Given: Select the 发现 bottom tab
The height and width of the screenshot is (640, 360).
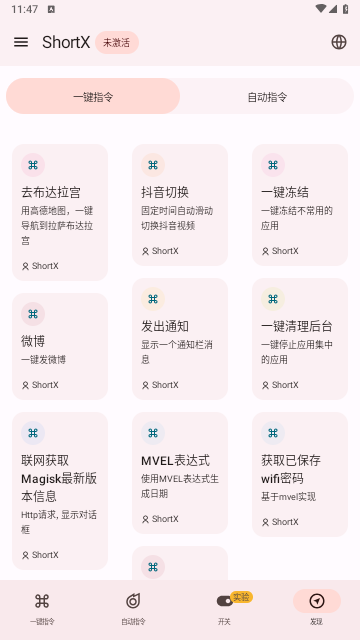Looking at the screenshot, I should click(x=317, y=609).
